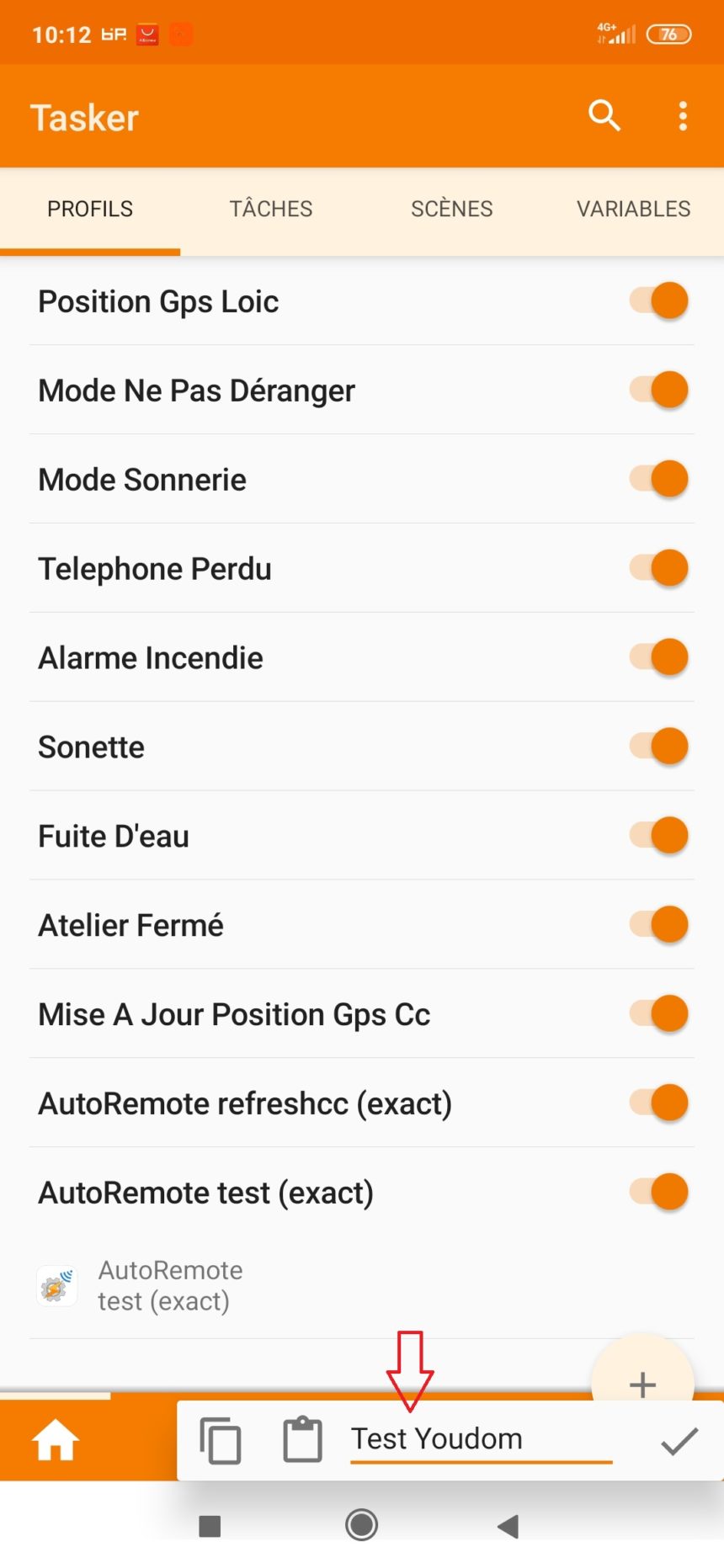This screenshot has width=724, height=1568.
Task: Open the overflow menu in the top bar
Action: coord(682,116)
